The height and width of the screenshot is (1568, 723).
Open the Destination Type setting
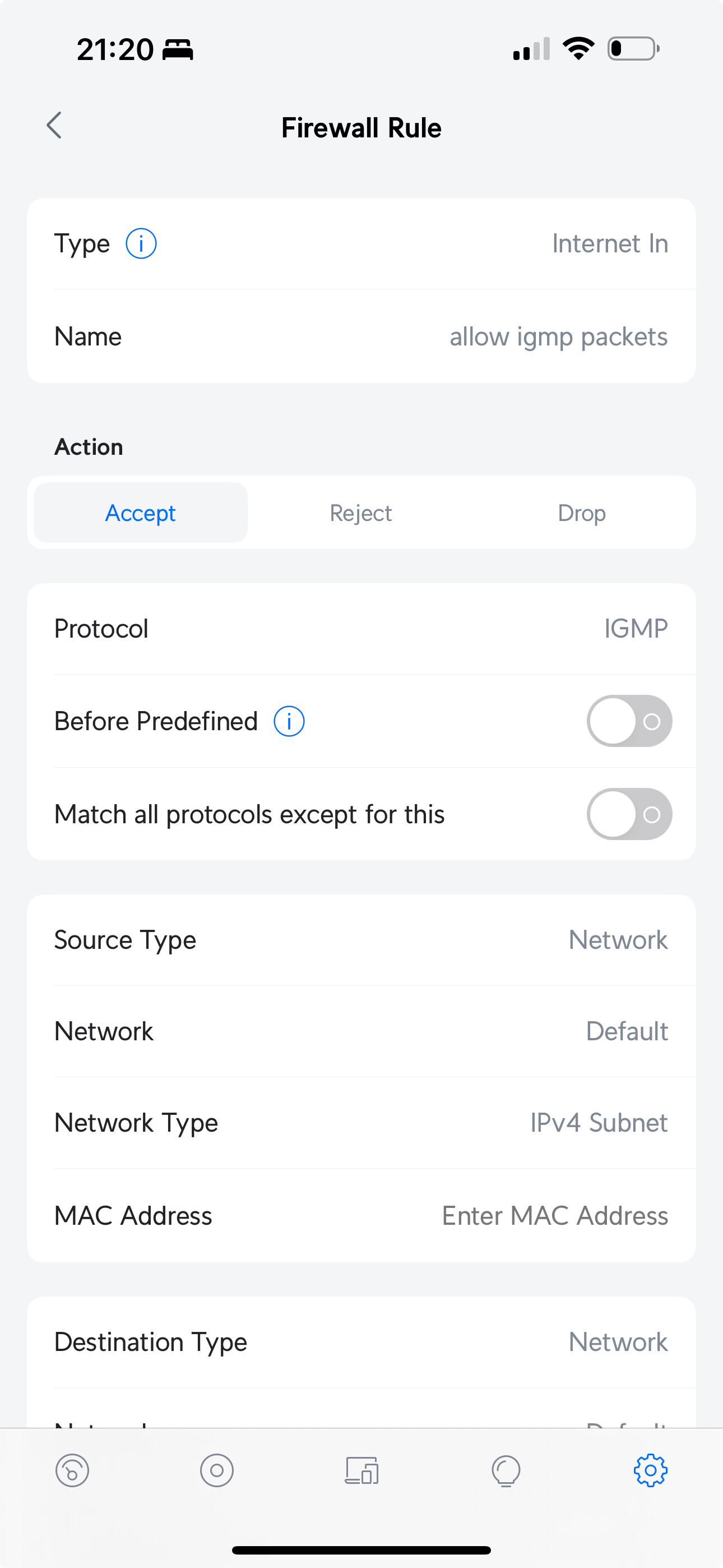(361, 1342)
